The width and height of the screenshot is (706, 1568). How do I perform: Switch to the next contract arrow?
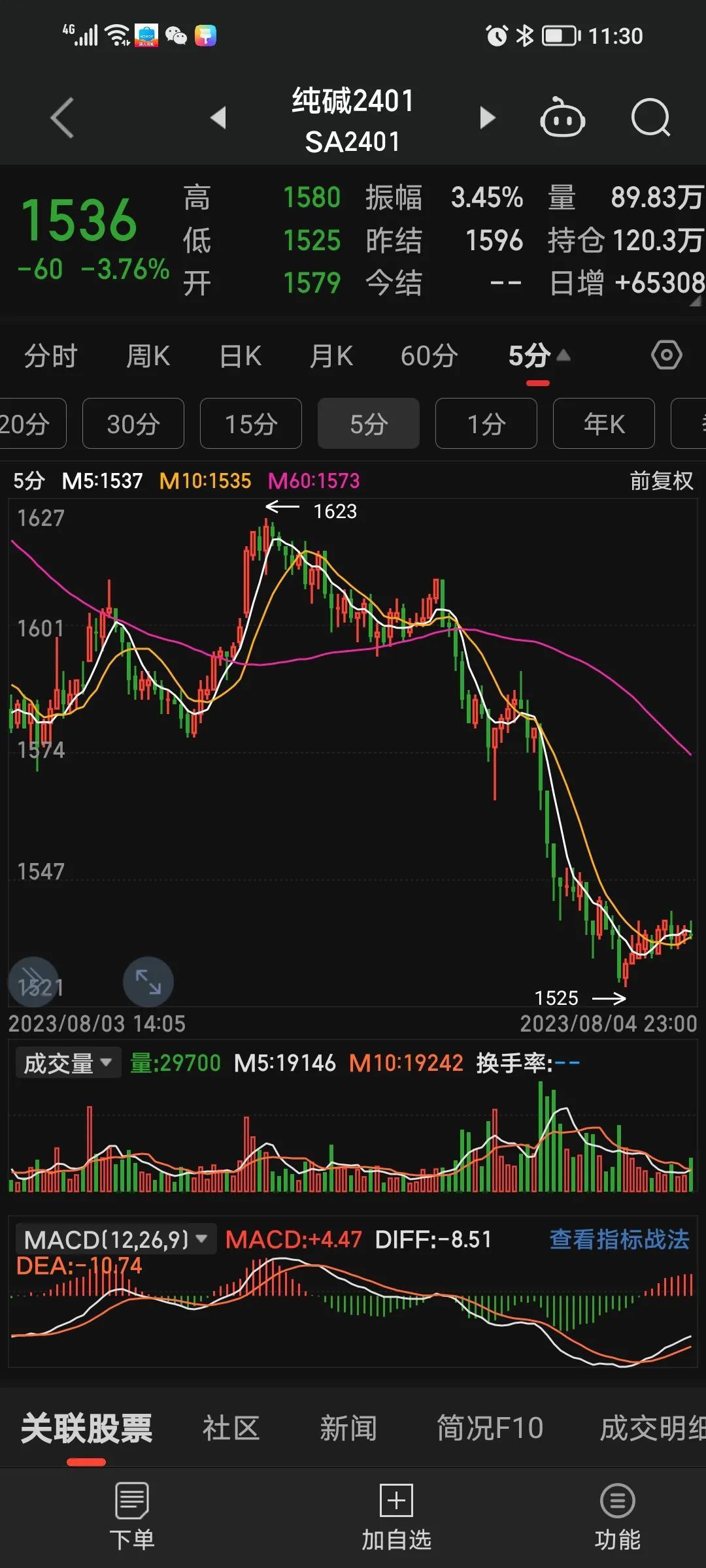tap(487, 118)
